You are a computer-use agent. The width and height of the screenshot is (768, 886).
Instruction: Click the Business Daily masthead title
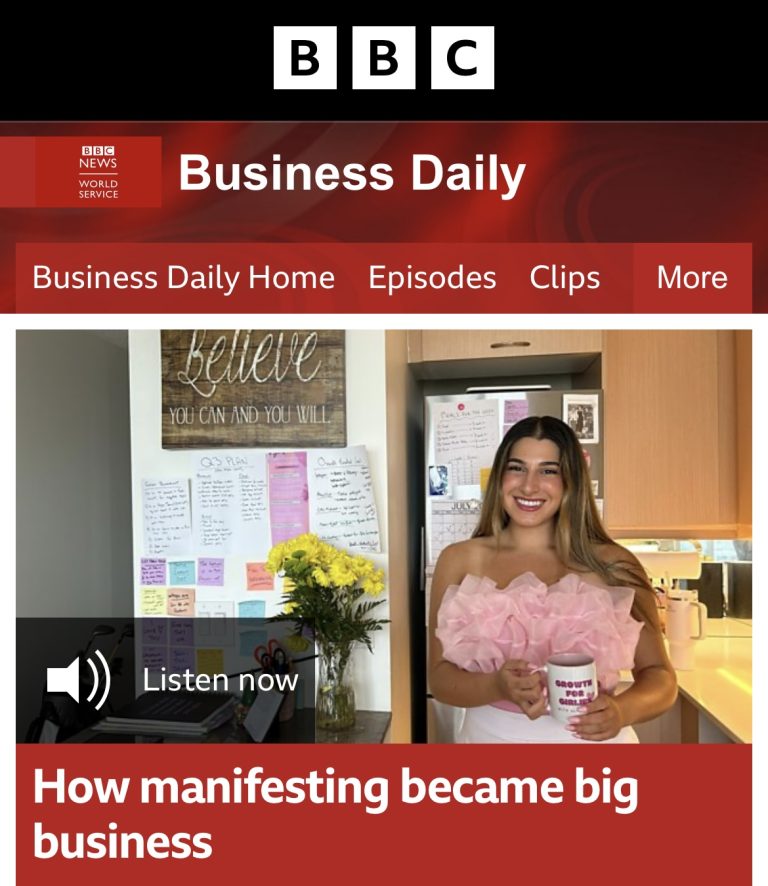click(x=348, y=171)
